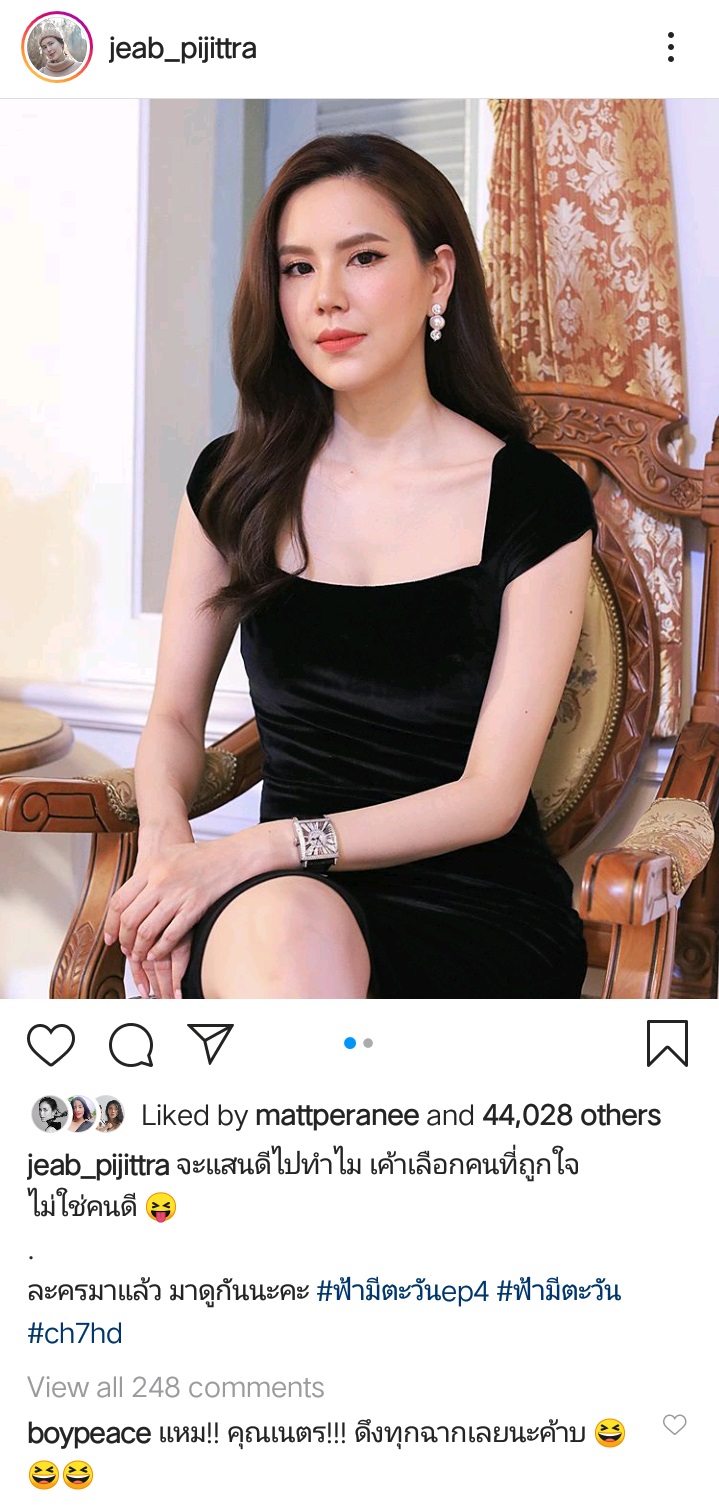This screenshot has height=1509, width=719.
Task: Open jeab_pijittra's profile picture story
Action: pyautogui.click(x=56, y=48)
